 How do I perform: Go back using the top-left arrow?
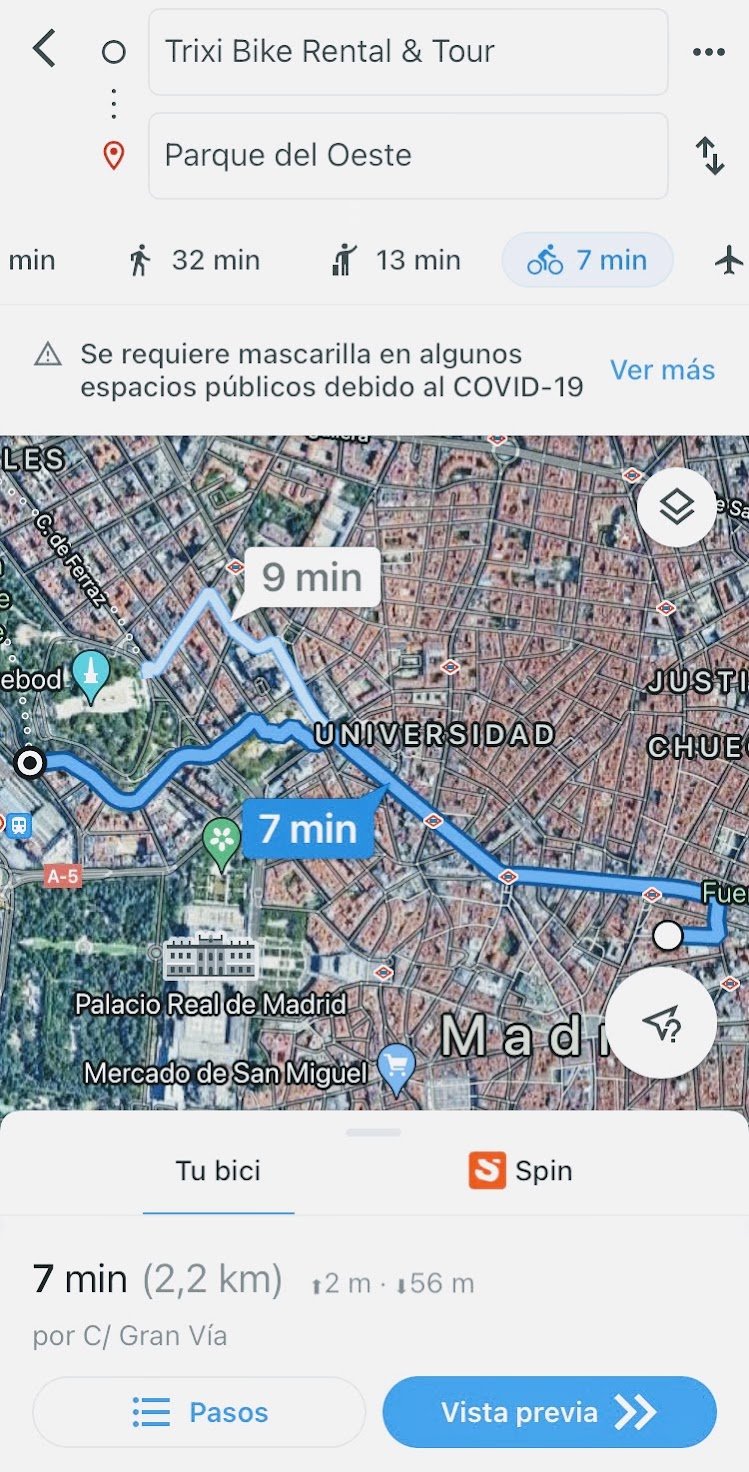(44, 49)
